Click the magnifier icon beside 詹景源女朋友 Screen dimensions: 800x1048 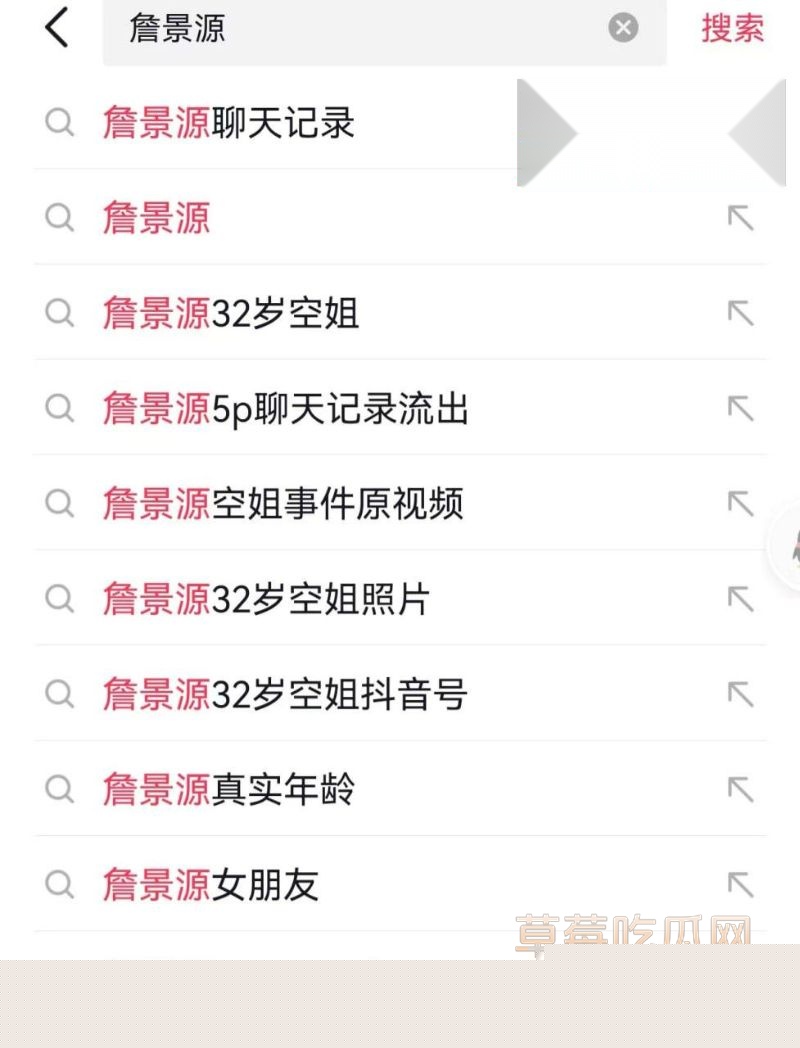coord(60,884)
